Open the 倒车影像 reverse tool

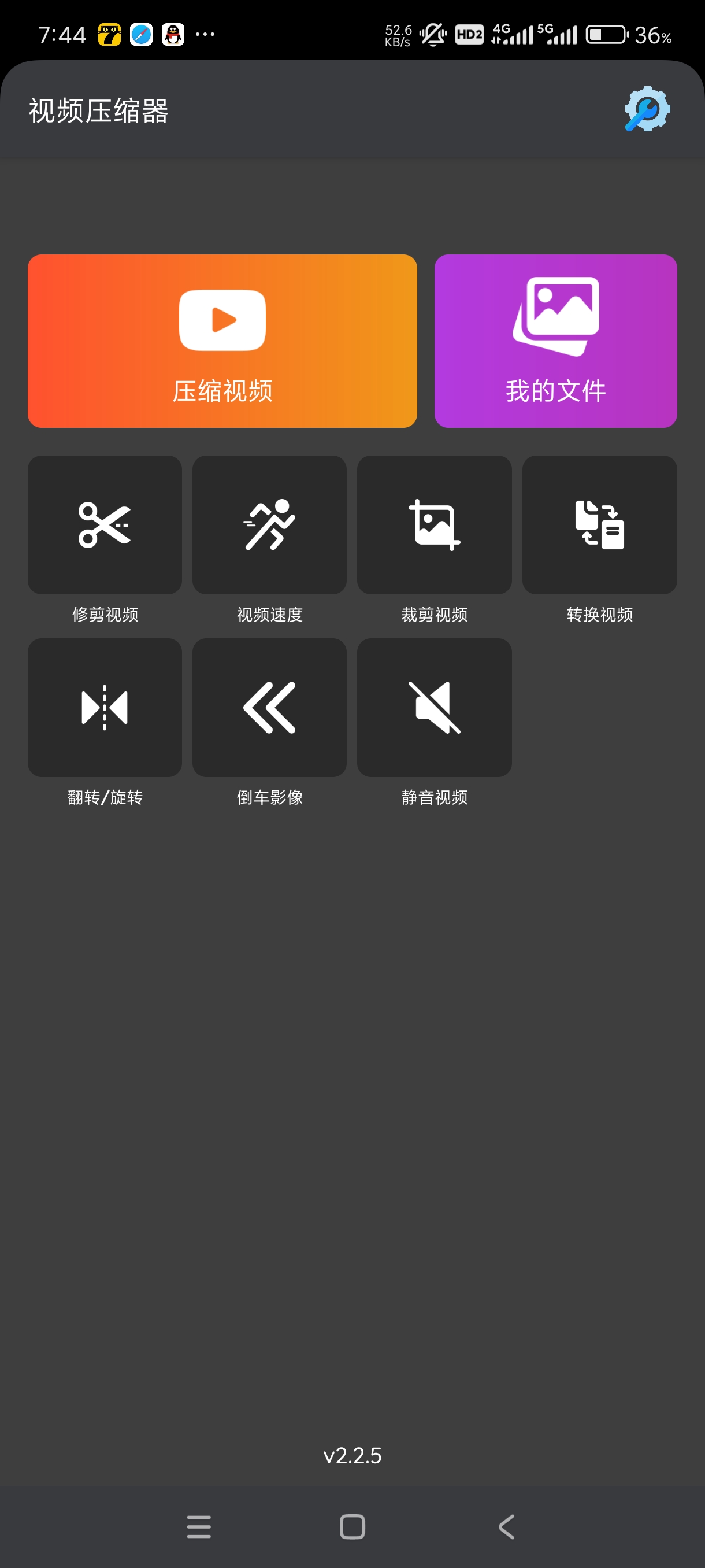(269, 707)
